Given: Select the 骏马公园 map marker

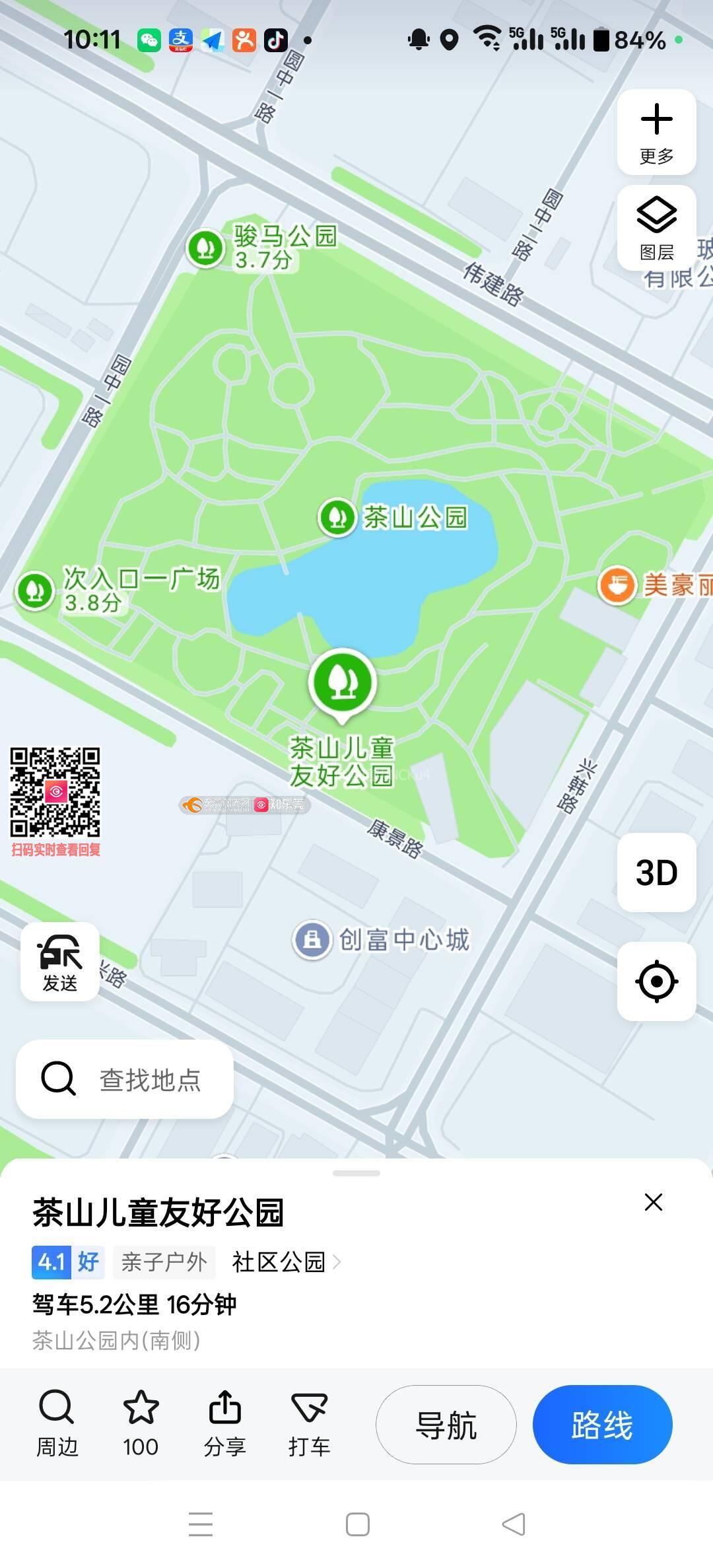Looking at the screenshot, I should coord(205,248).
